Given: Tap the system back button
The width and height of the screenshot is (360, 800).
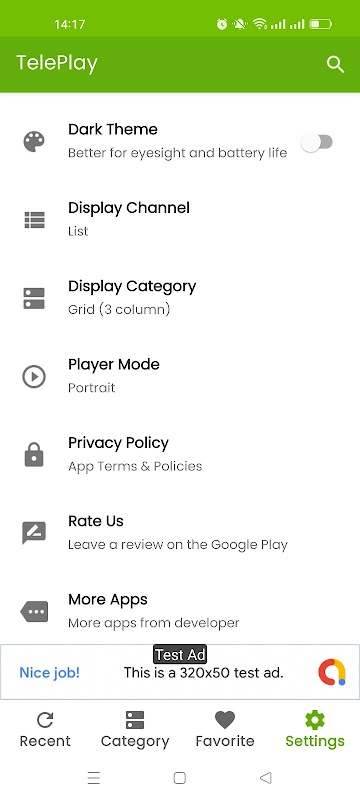Looking at the screenshot, I should click(265, 778).
